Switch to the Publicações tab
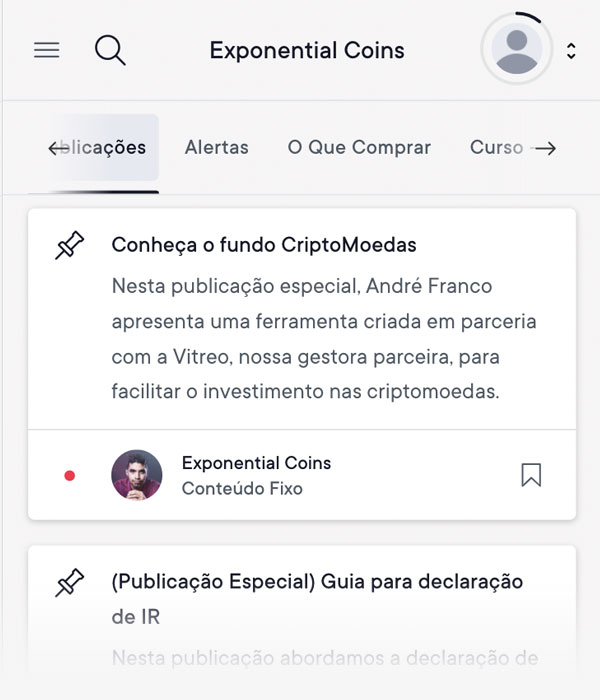 (x=105, y=148)
